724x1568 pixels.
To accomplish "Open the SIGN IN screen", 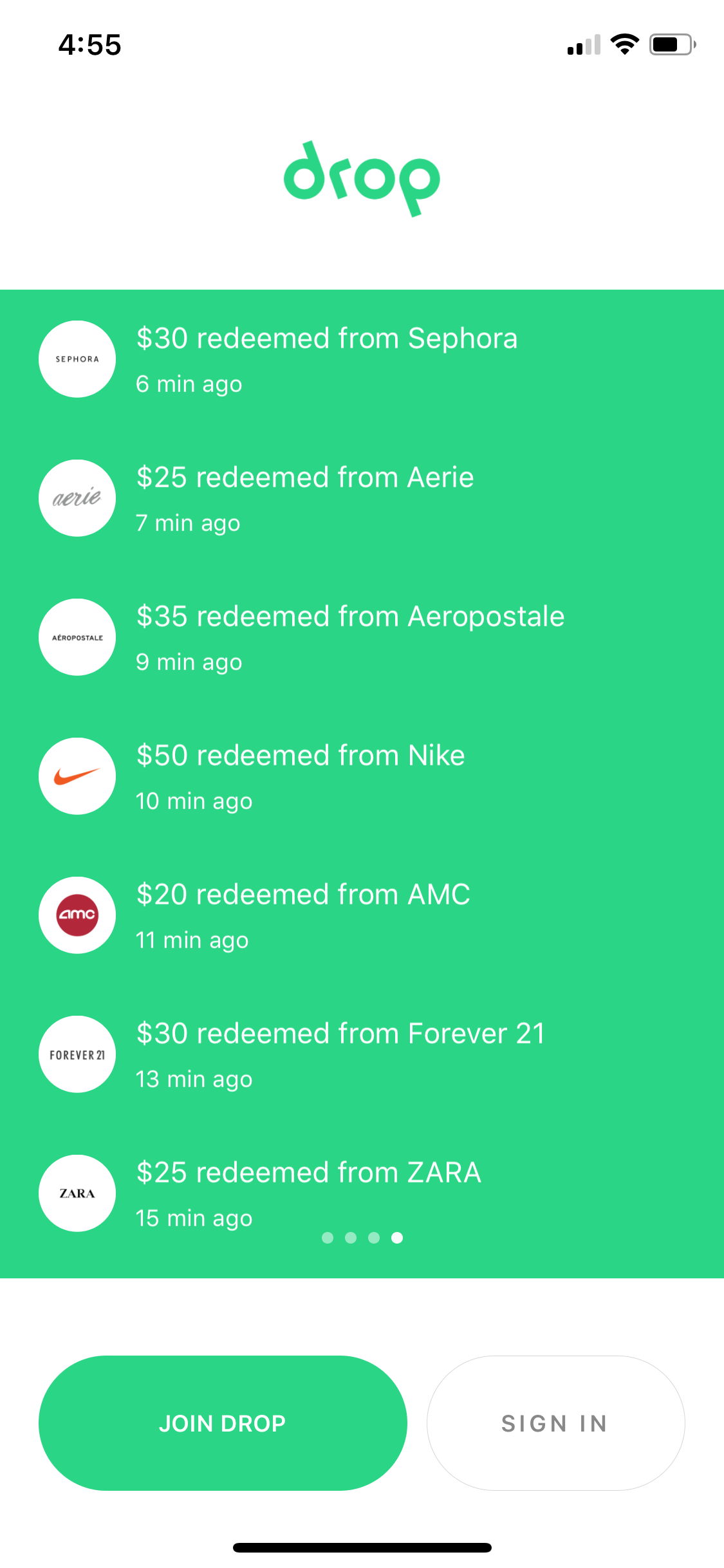I will [555, 1423].
